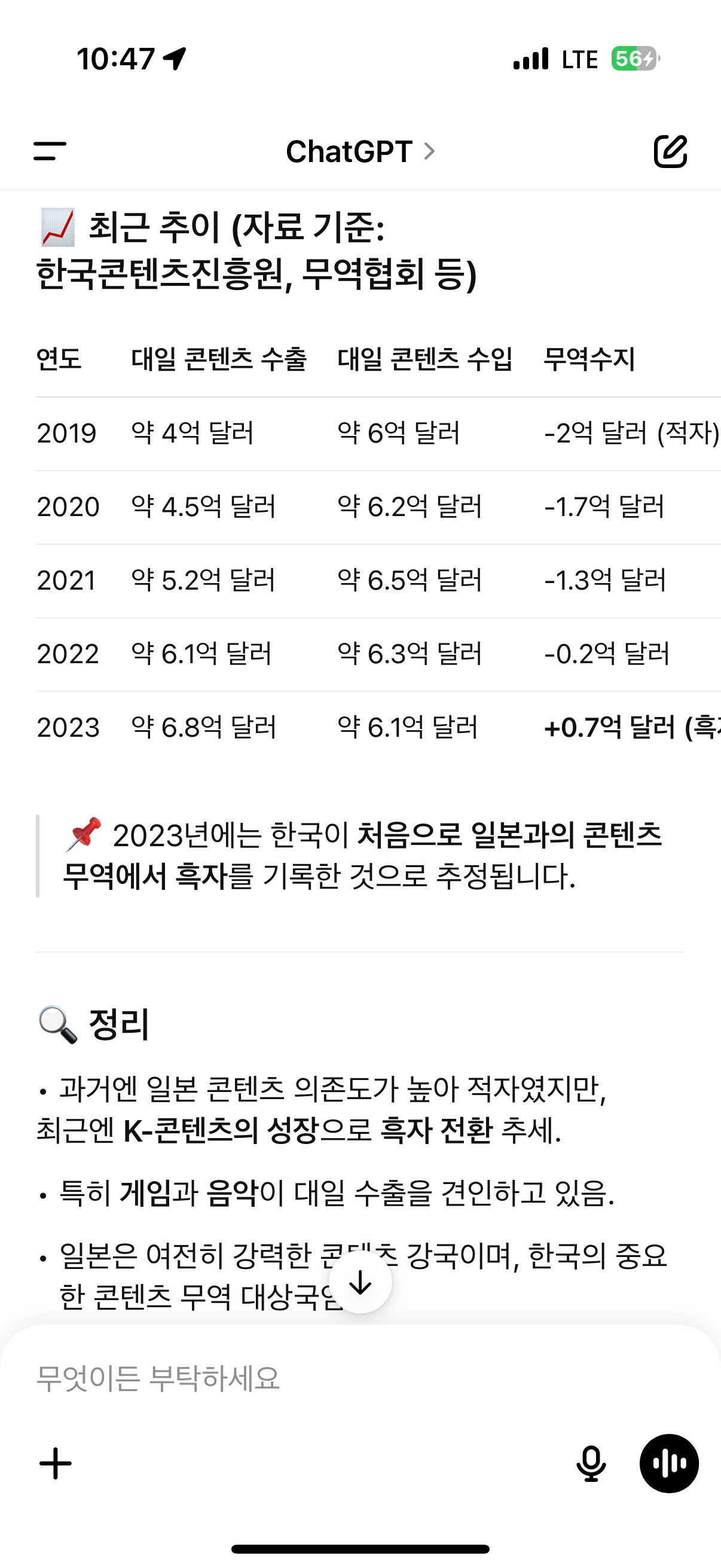Open the sidebar menu
The width and height of the screenshot is (721, 1568).
[50, 151]
